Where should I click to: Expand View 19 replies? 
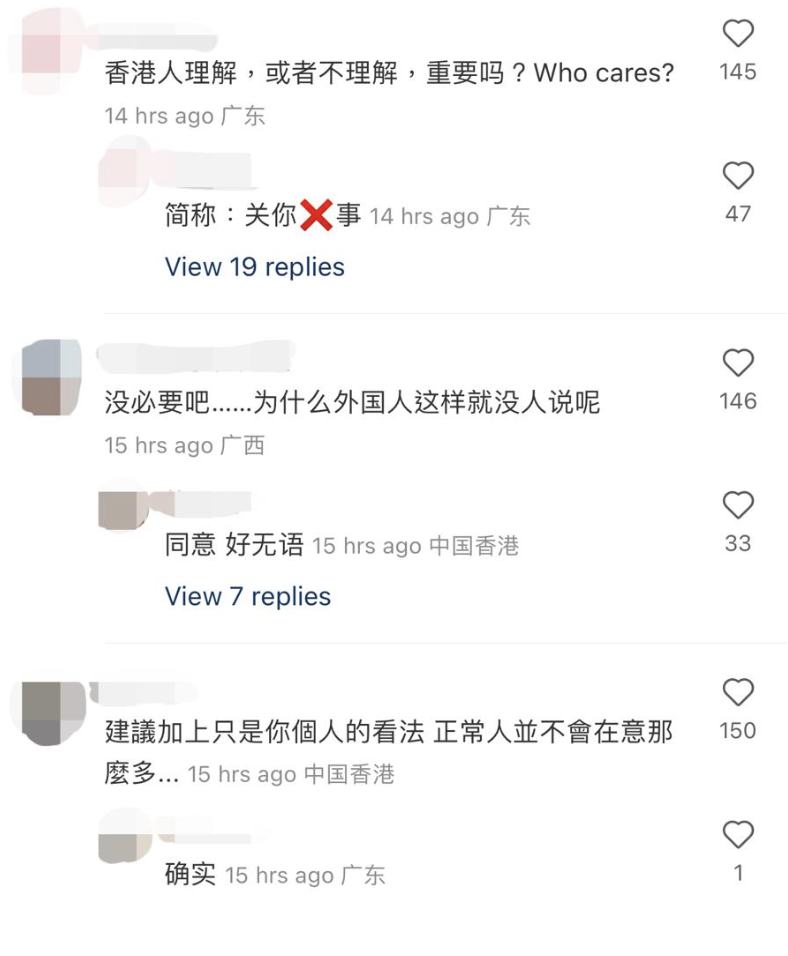(x=254, y=267)
